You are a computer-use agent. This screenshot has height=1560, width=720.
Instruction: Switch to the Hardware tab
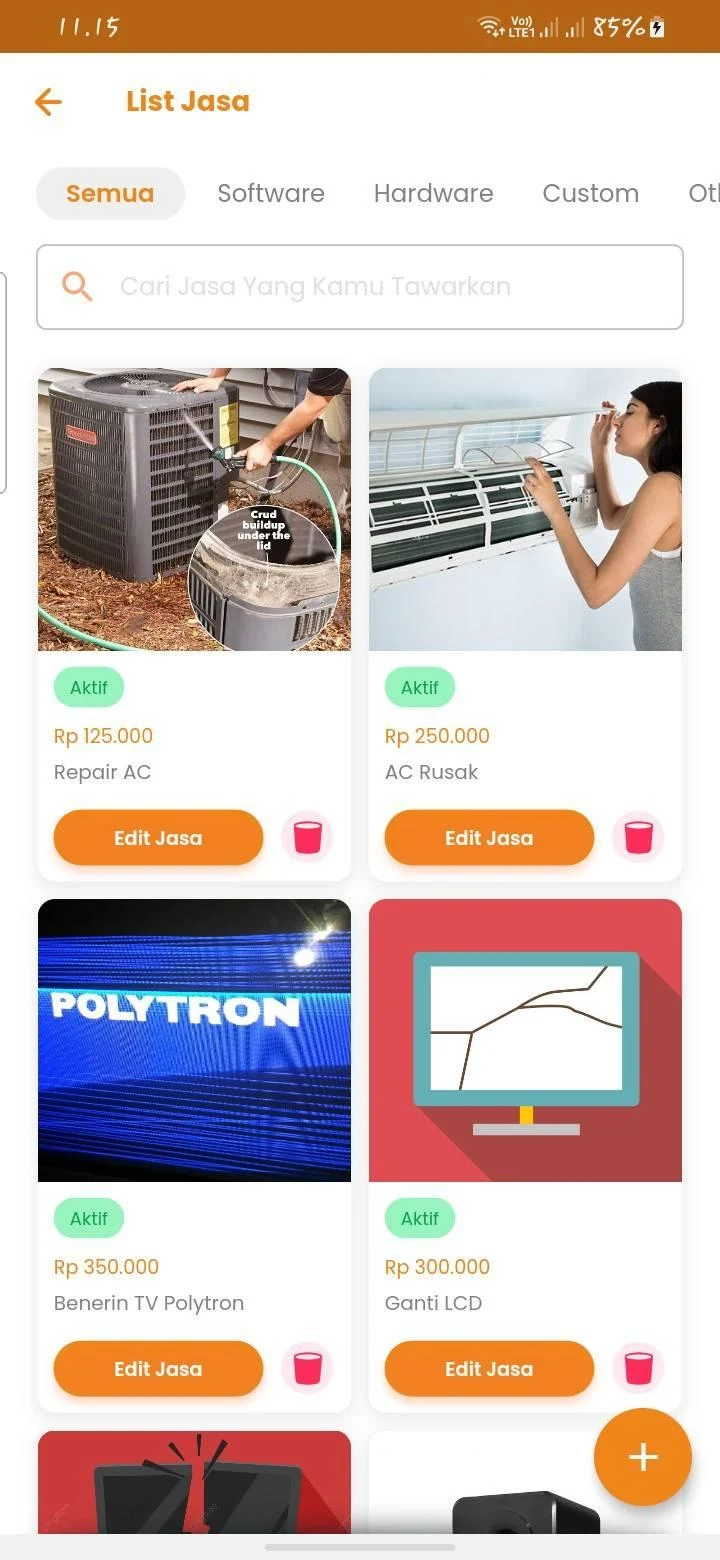click(433, 193)
